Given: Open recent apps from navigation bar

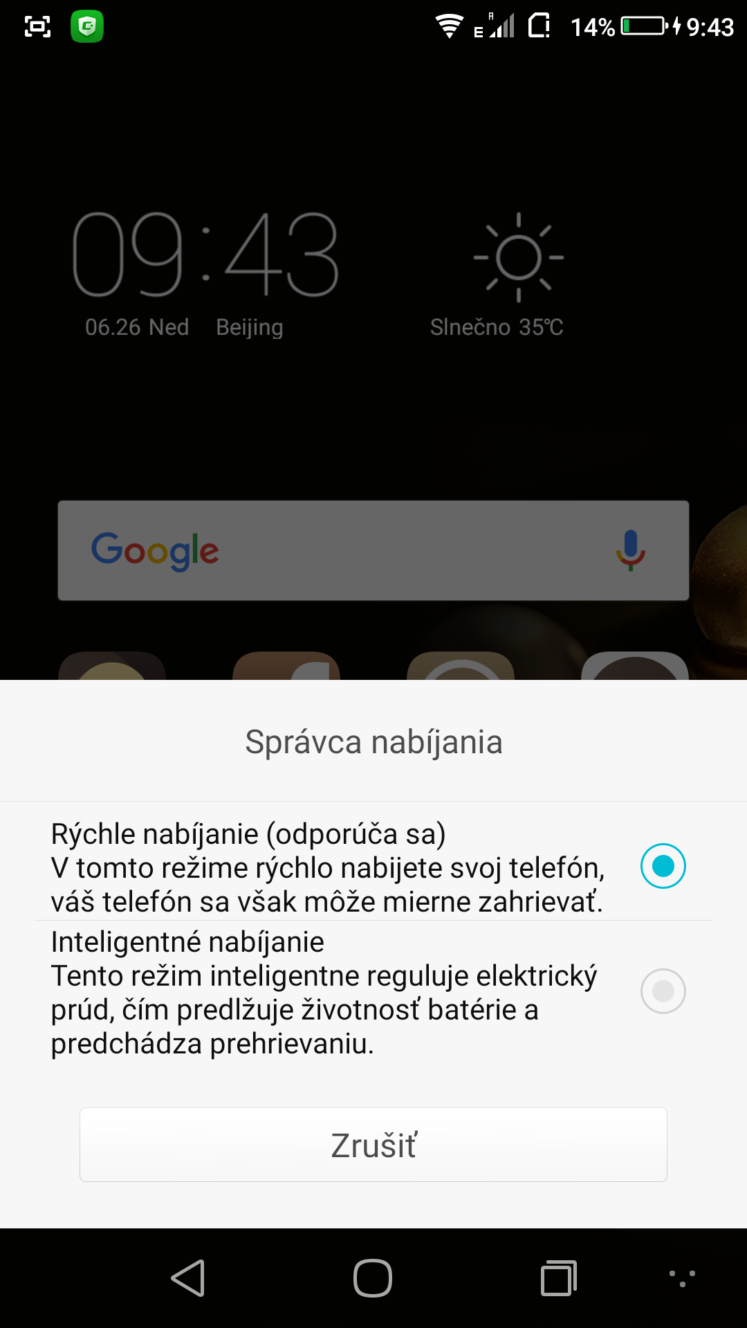Looking at the screenshot, I should (559, 1277).
